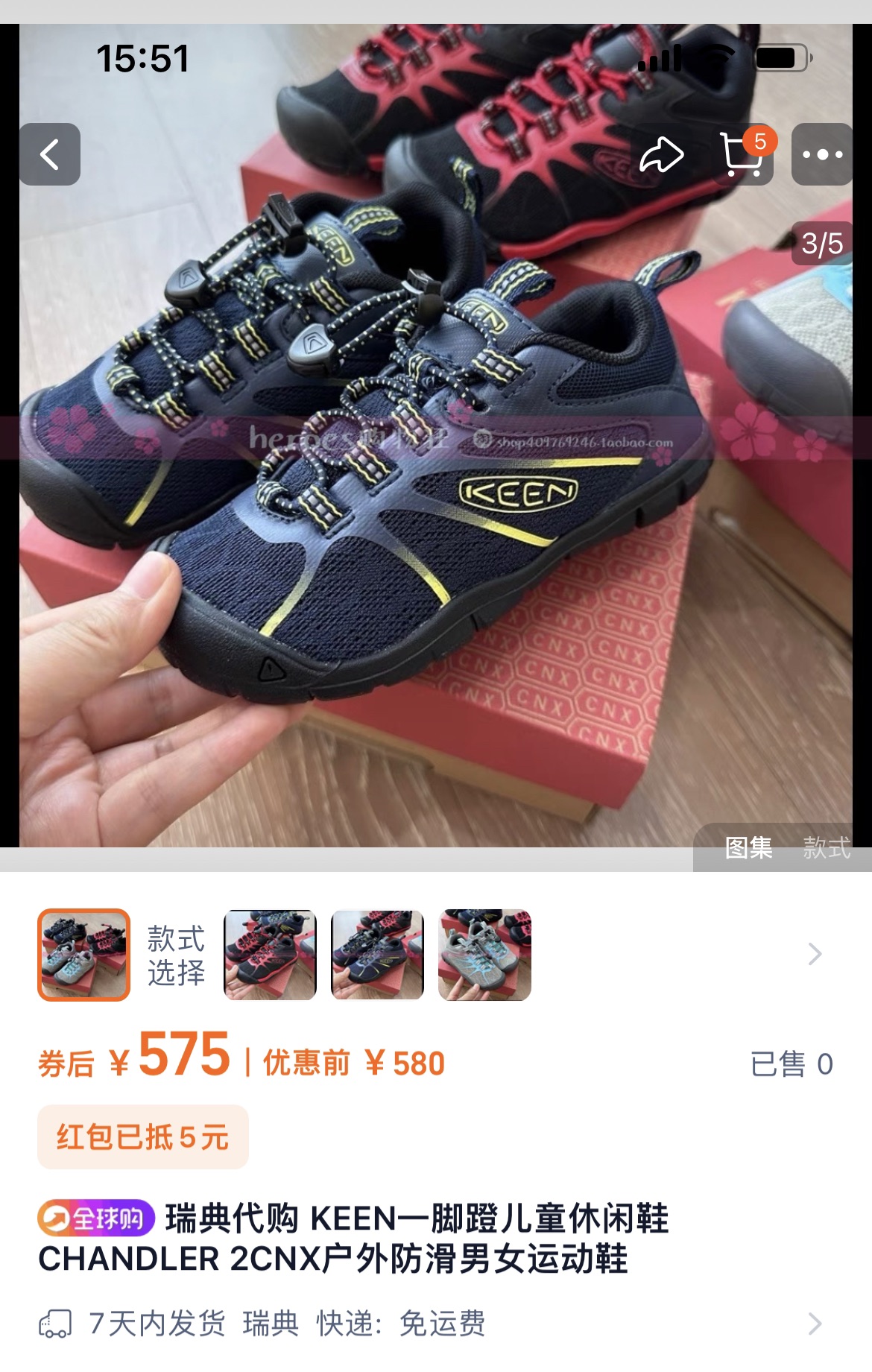Select the 图集 tab on image
Image resolution: width=872 pixels, height=1372 pixels.
[x=748, y=847]
